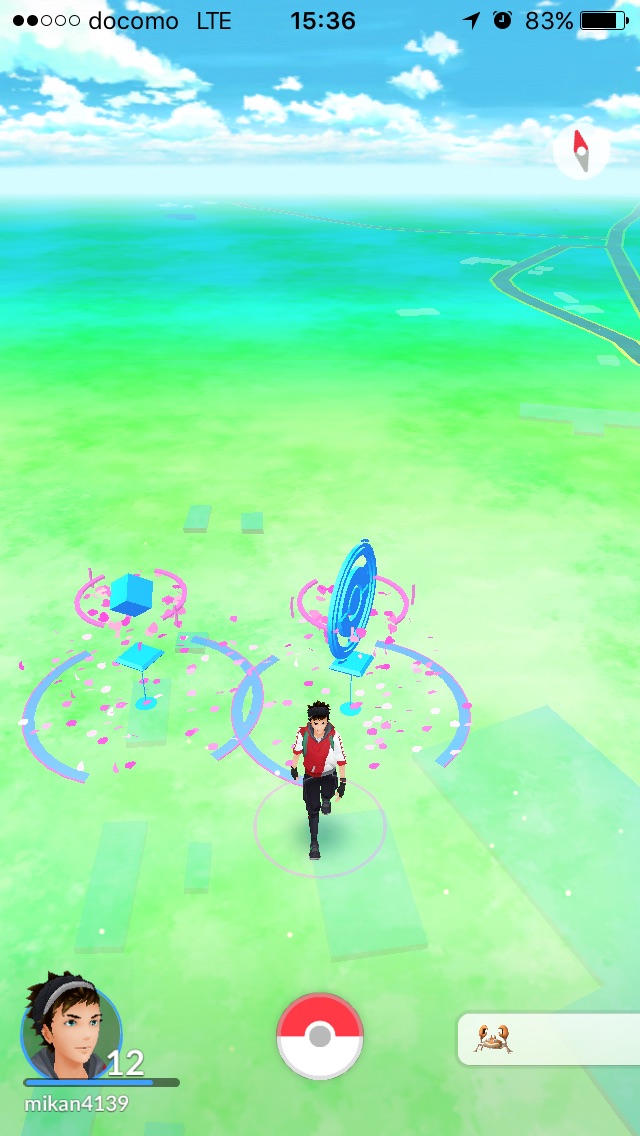Tap the compass to change map orientation
640x1136 pixels.
pos(581,152)
